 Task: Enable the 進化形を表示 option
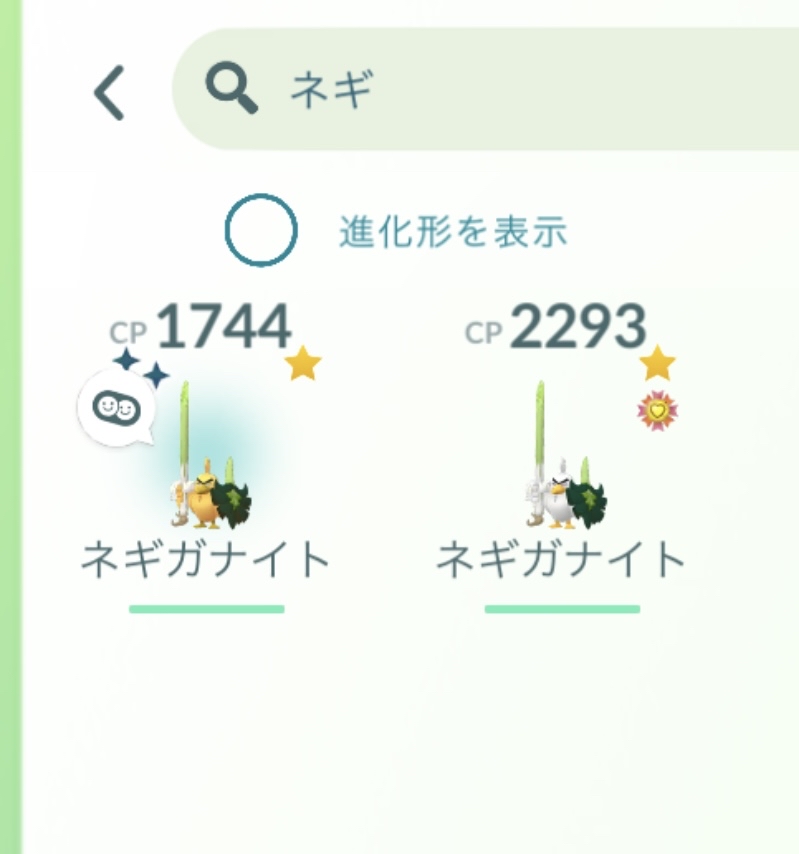coord(261,231)
